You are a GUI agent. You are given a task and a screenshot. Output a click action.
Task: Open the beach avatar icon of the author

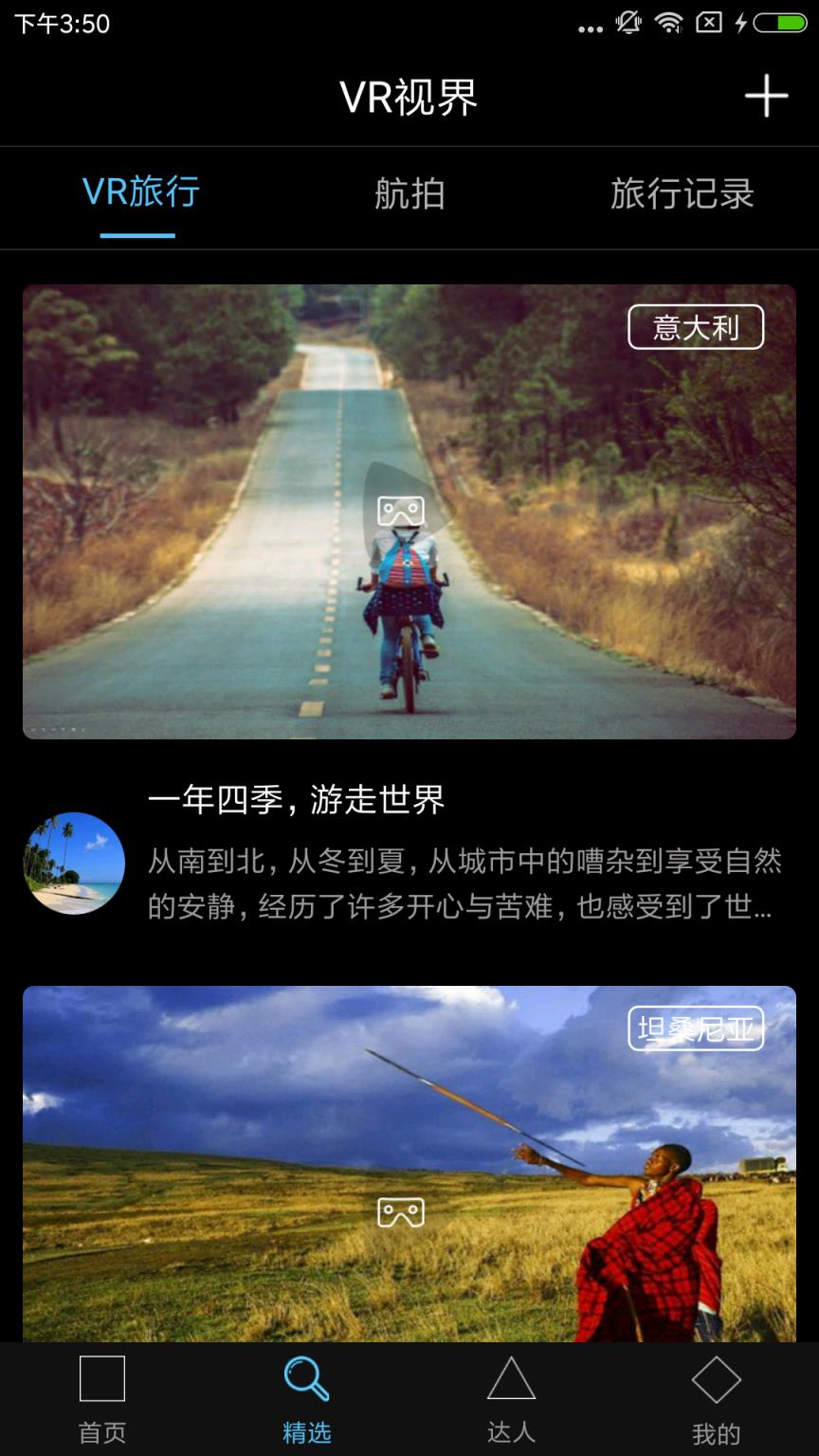tap(71, 864)
